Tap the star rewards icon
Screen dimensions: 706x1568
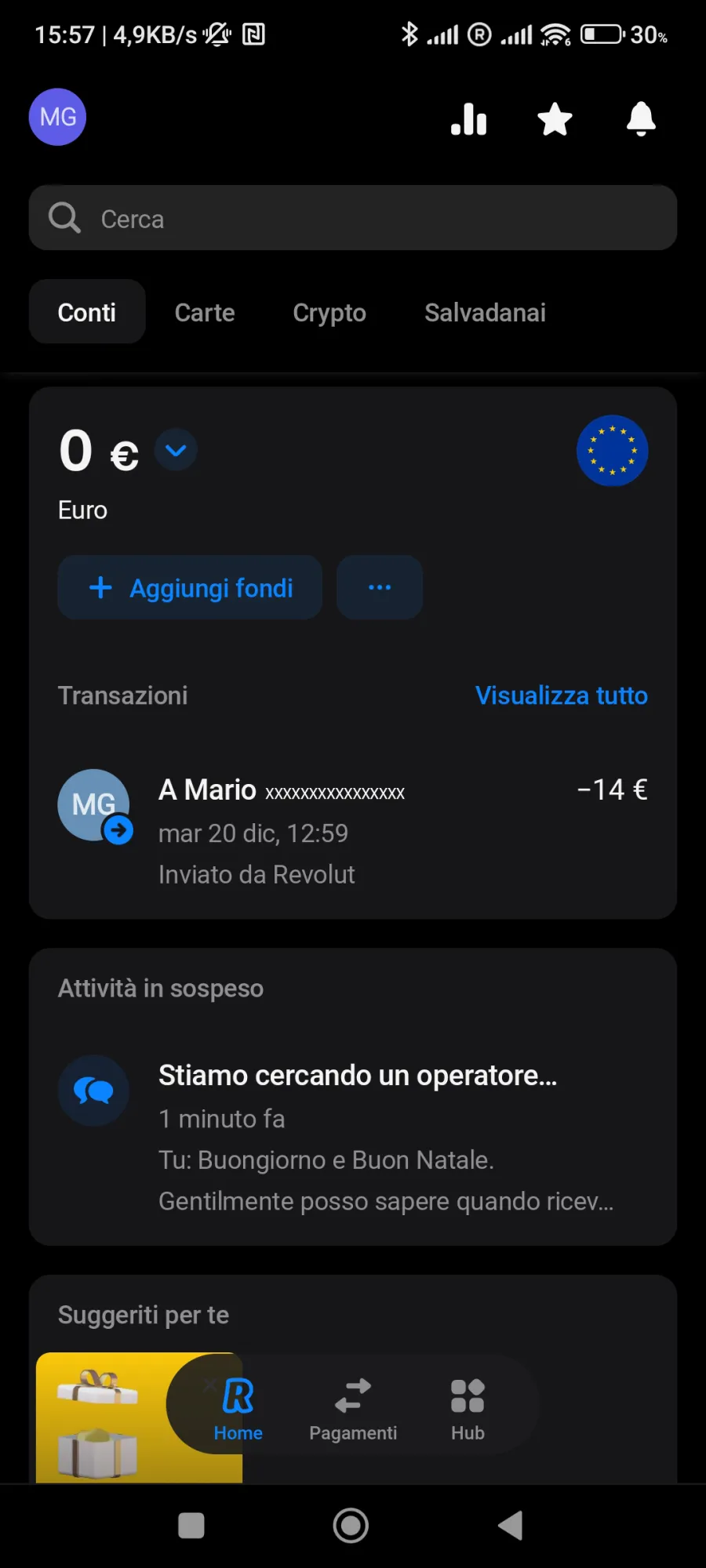[555, 119]
